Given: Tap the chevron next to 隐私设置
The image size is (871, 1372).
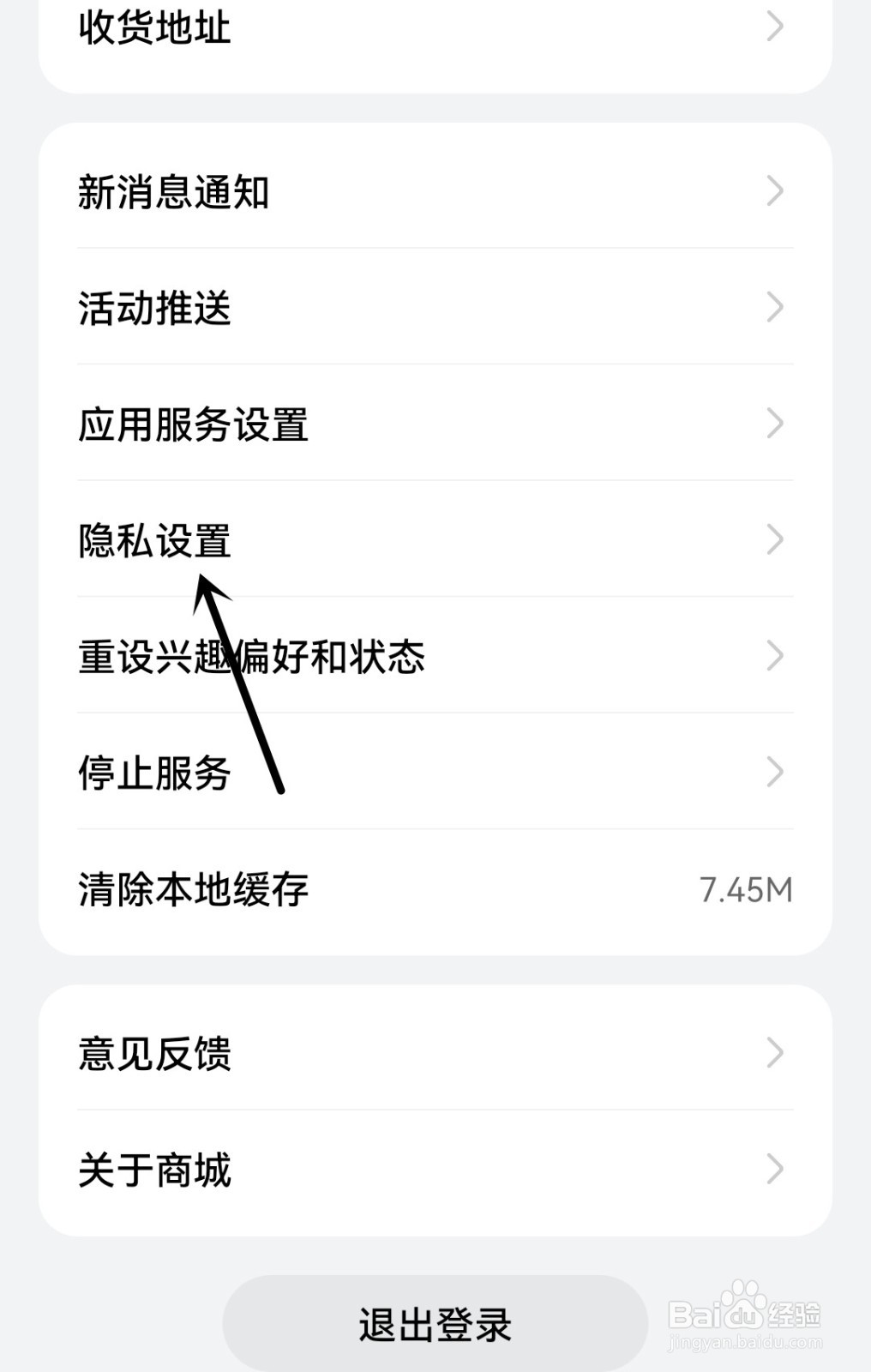Looking at the screenshot, I should [x=774, y=540].
